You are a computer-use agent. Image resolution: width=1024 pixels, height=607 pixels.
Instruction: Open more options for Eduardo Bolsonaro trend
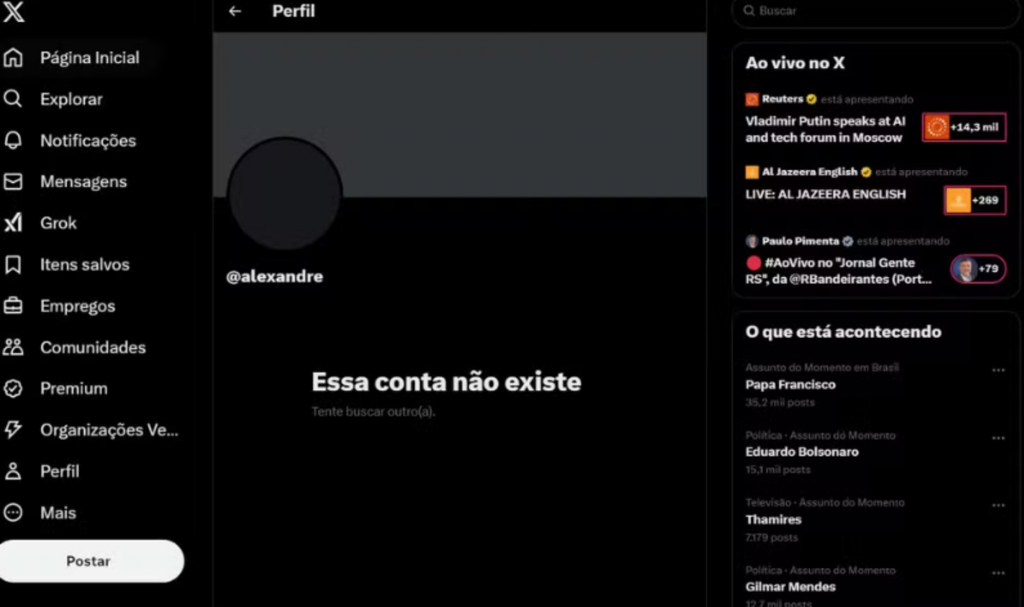point(998,438)
